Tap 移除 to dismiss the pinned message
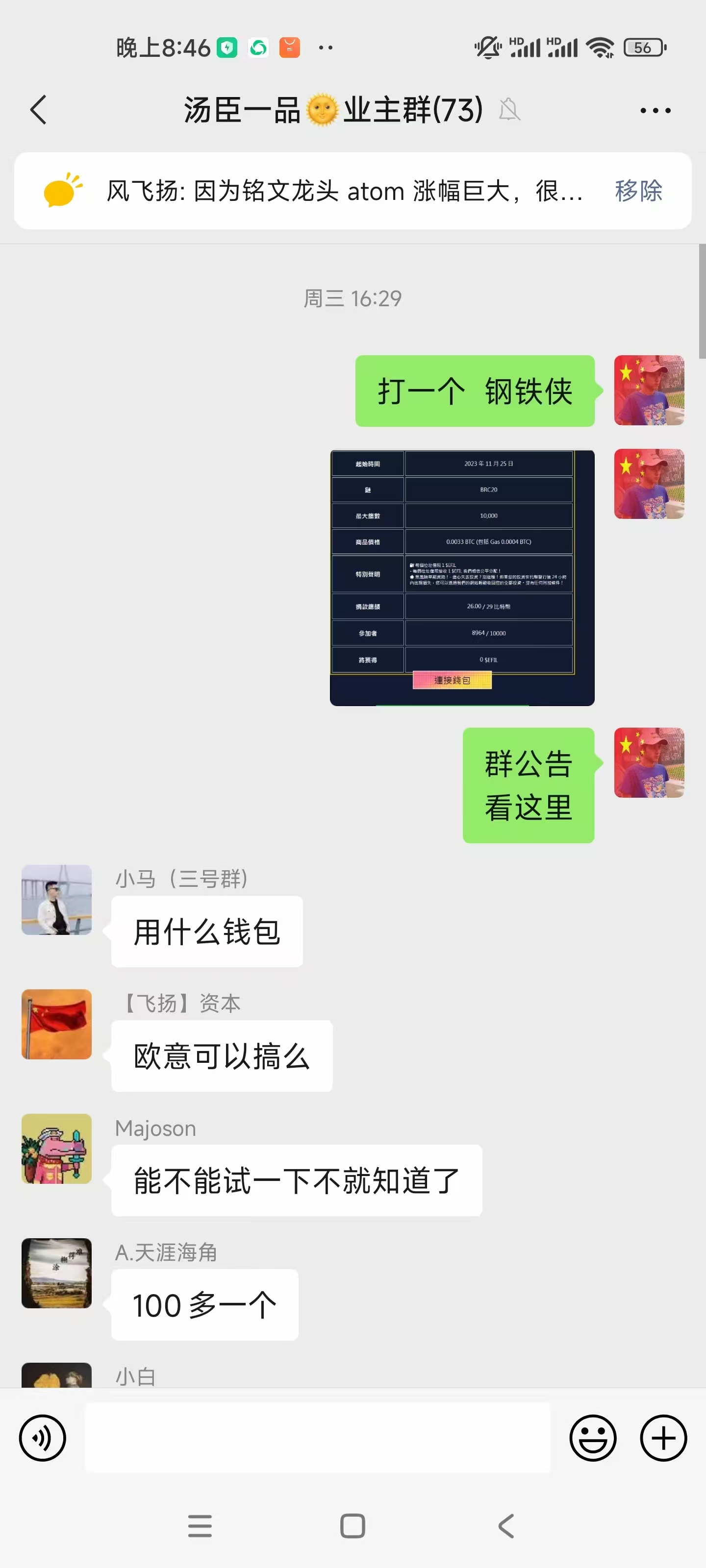 638,191
